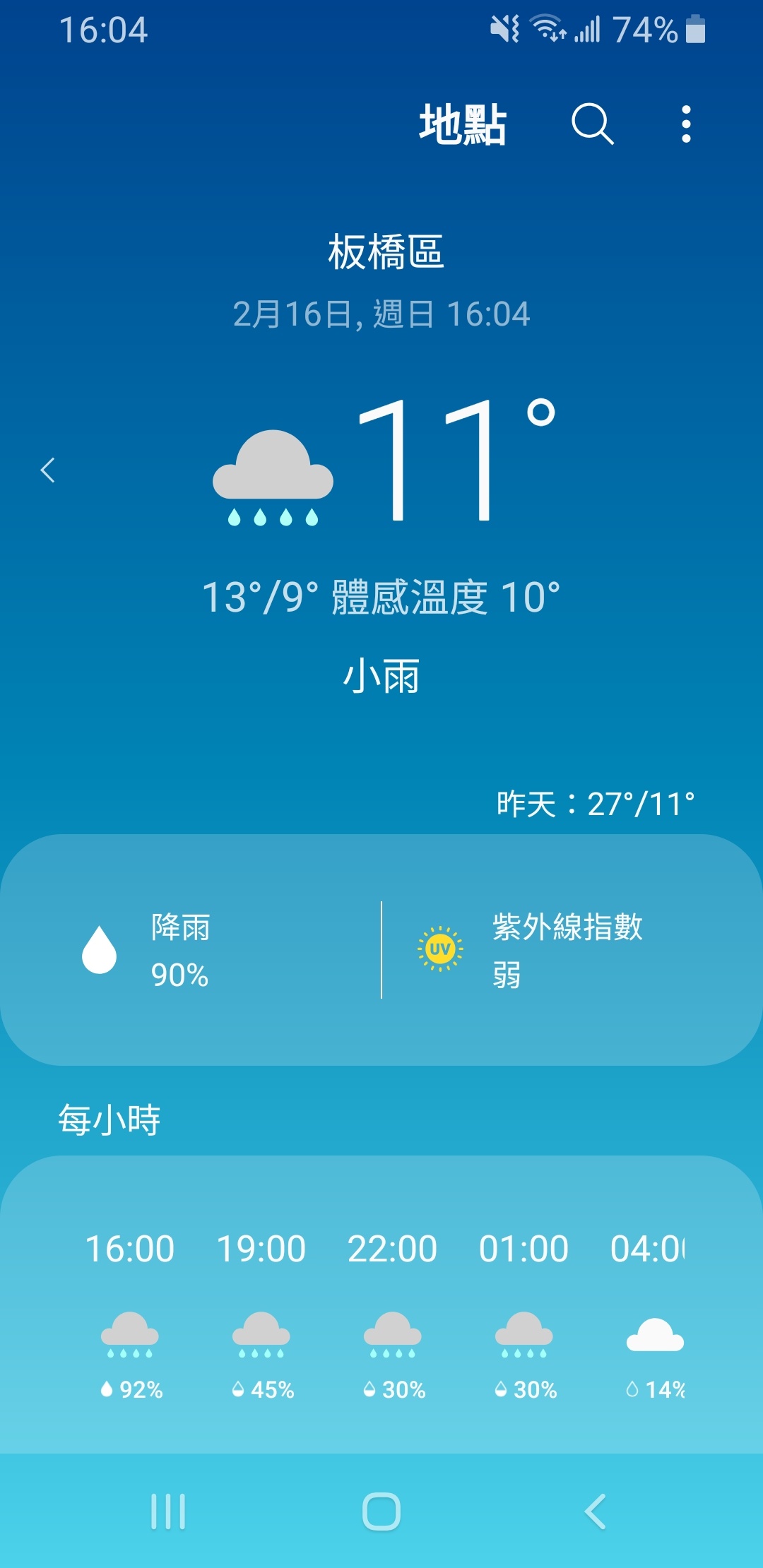Select the 01:00 hourly forecast
763x1568 pixels.
pyautogui.click(x=524, y=1314)
